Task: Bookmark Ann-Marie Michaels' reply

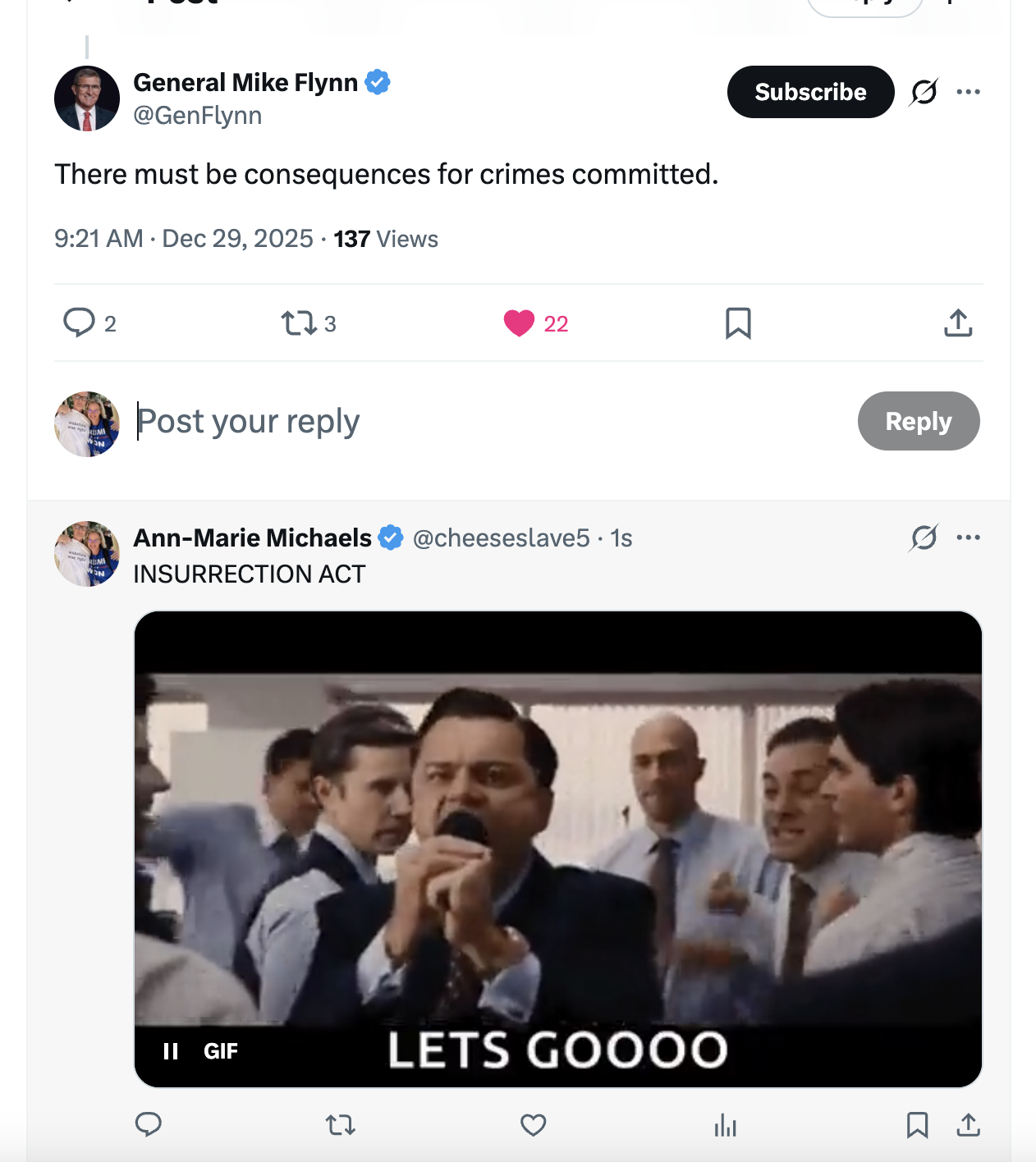Action: point(917,1124)
